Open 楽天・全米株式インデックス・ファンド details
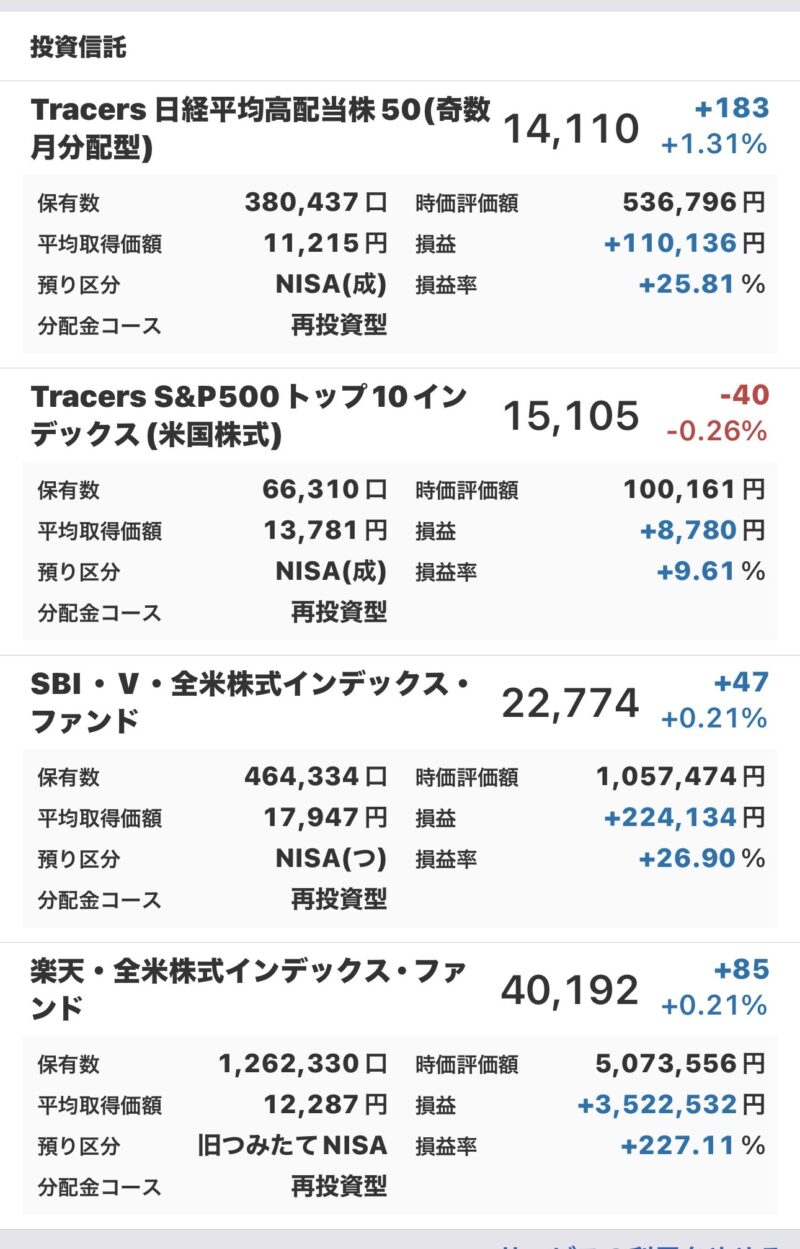The height and width of the screenshot is (1249, 800). point(250,990)
